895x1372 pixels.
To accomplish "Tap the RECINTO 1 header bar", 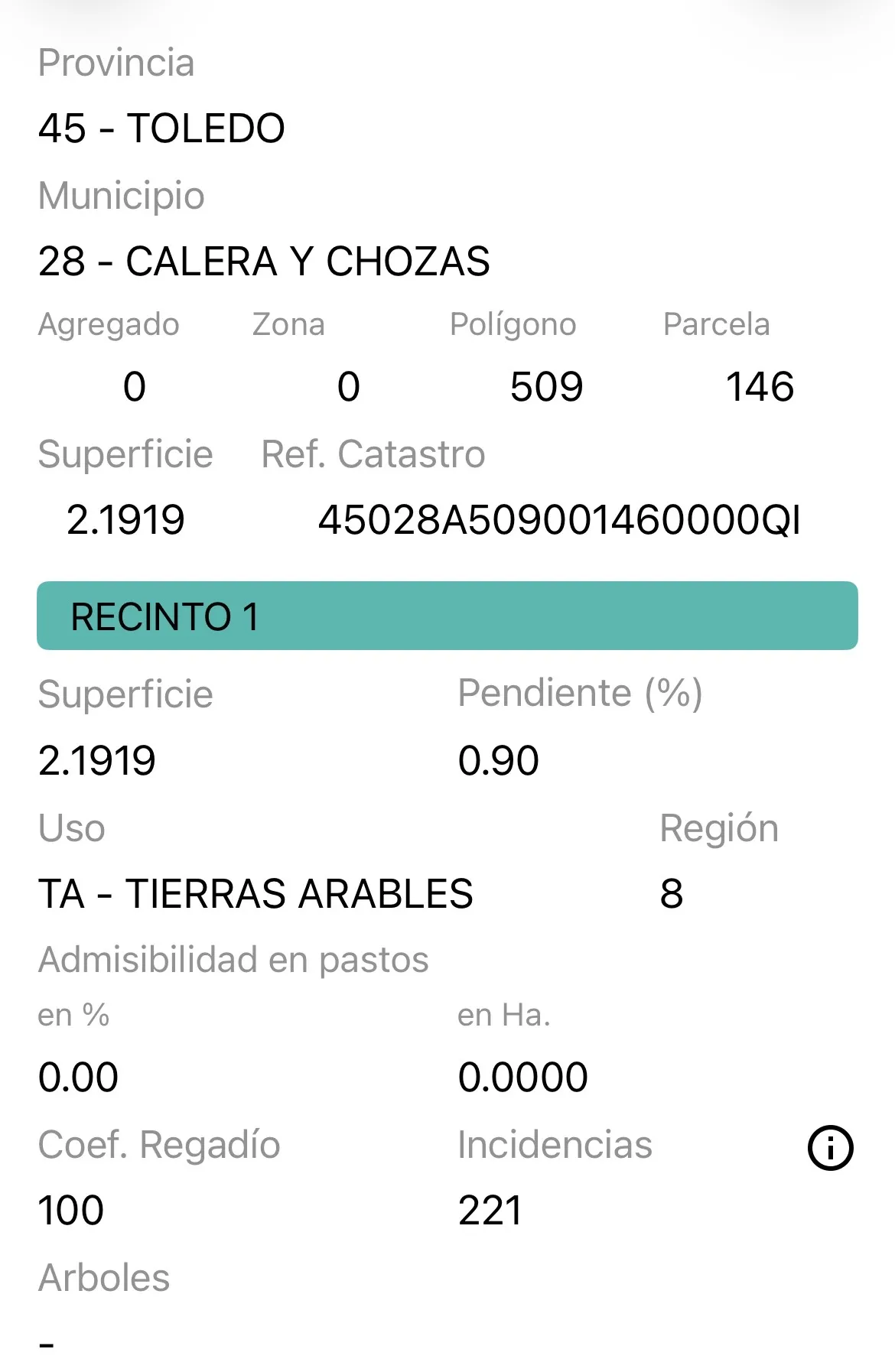I will pos(447,616).
